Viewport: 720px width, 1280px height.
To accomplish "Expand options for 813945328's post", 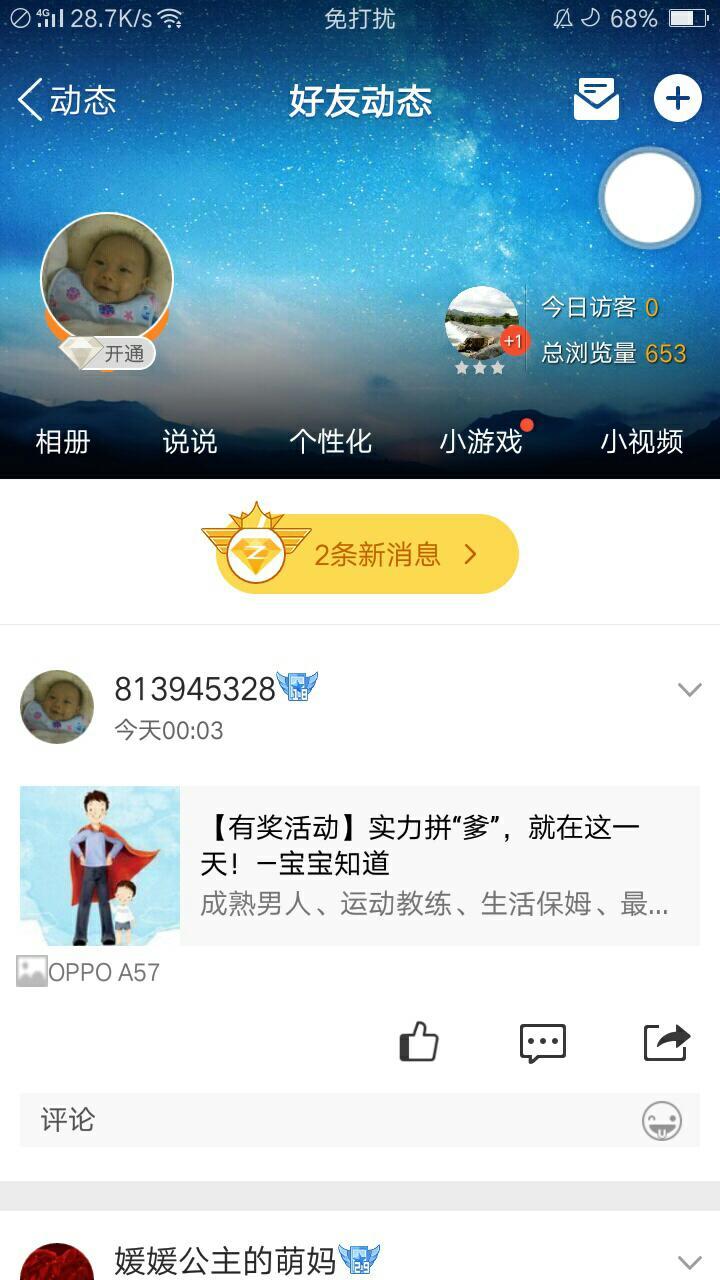I will [x=689, y=690].
